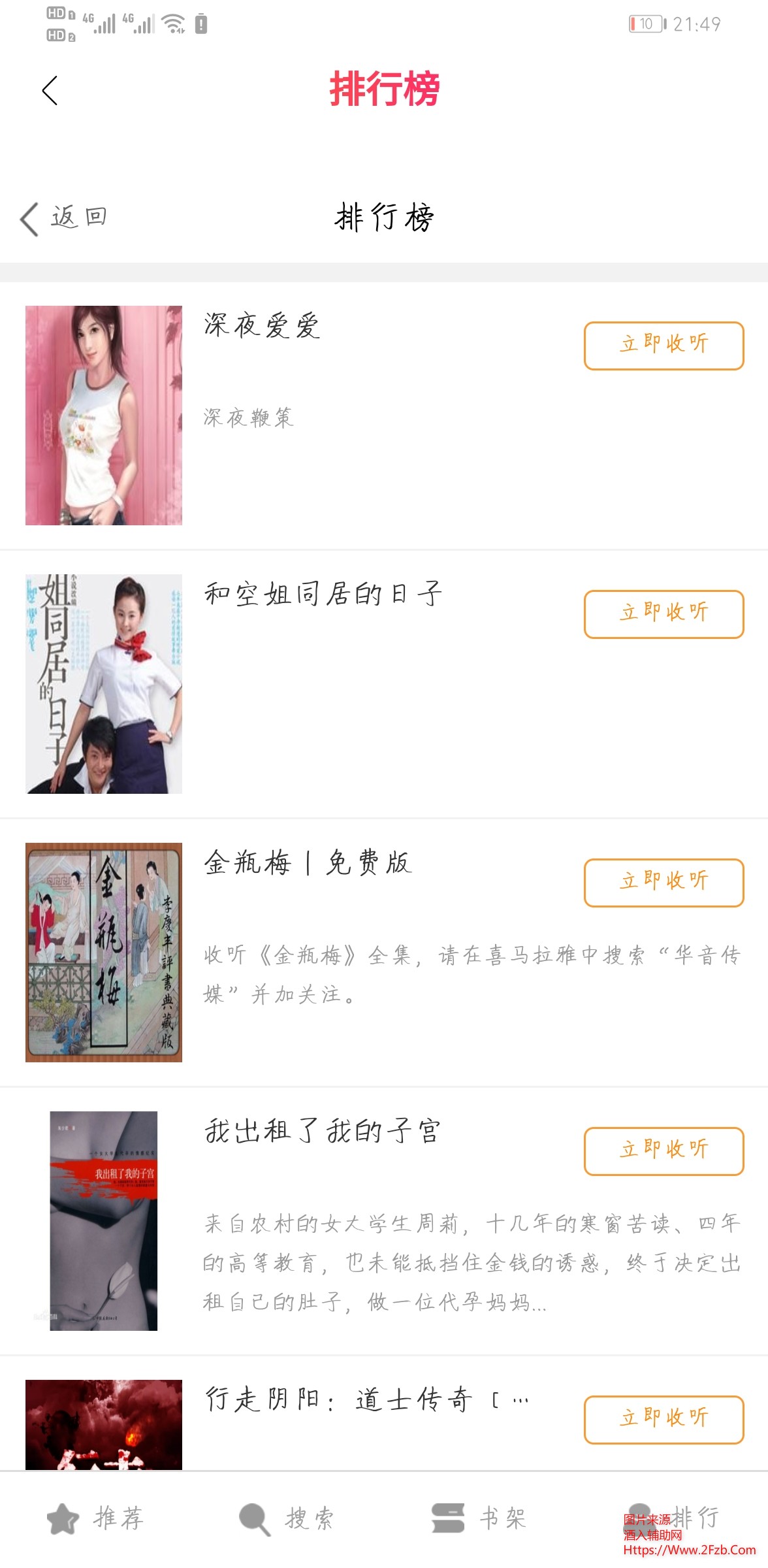Open the 我出租了我的子宫 entry
The width and height of the screenshot is (768, 1568).
coord(323,1132)
